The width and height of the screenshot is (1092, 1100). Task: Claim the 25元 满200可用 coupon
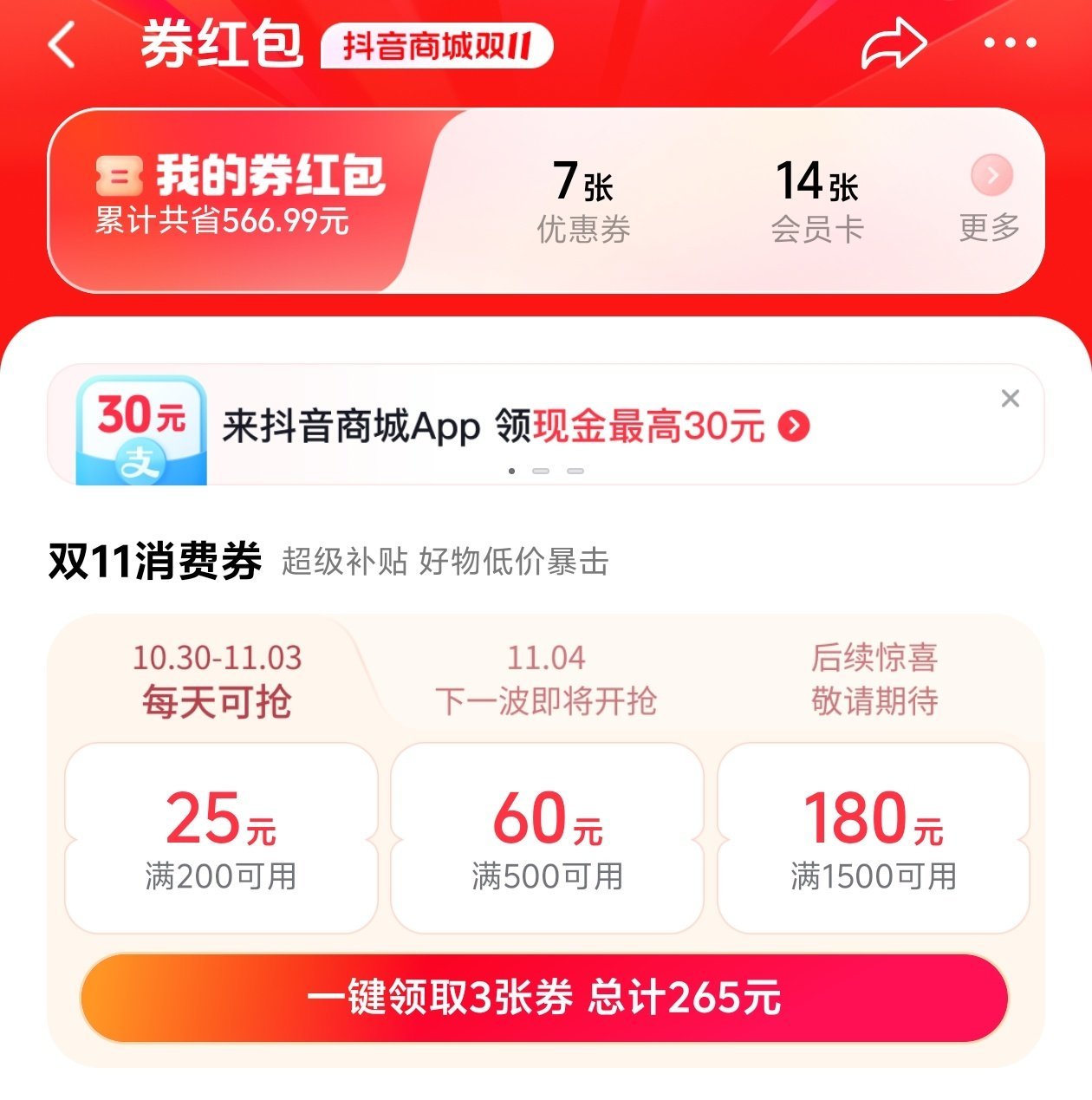tap(221, 837)
